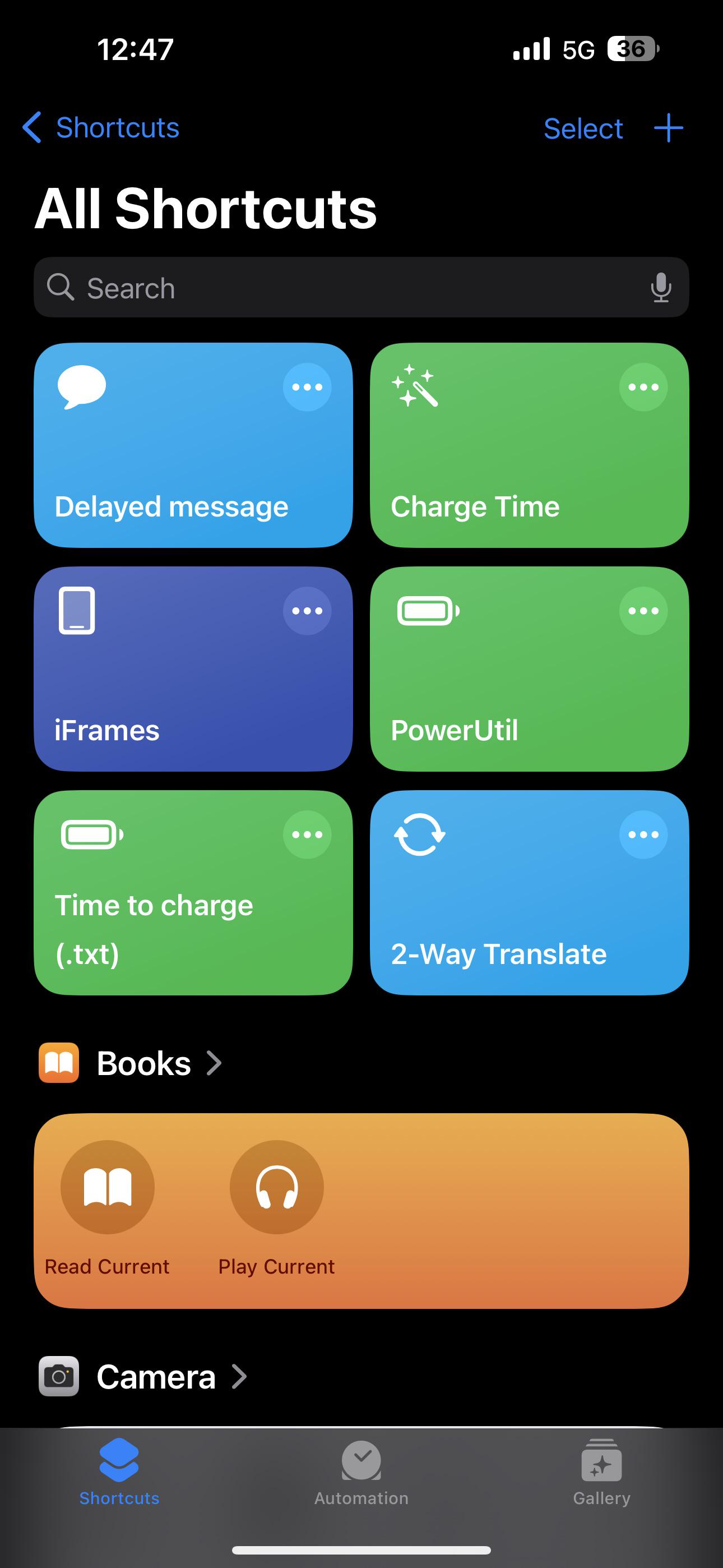Open iFrames shortcut ellipsis options

(307, 611)
